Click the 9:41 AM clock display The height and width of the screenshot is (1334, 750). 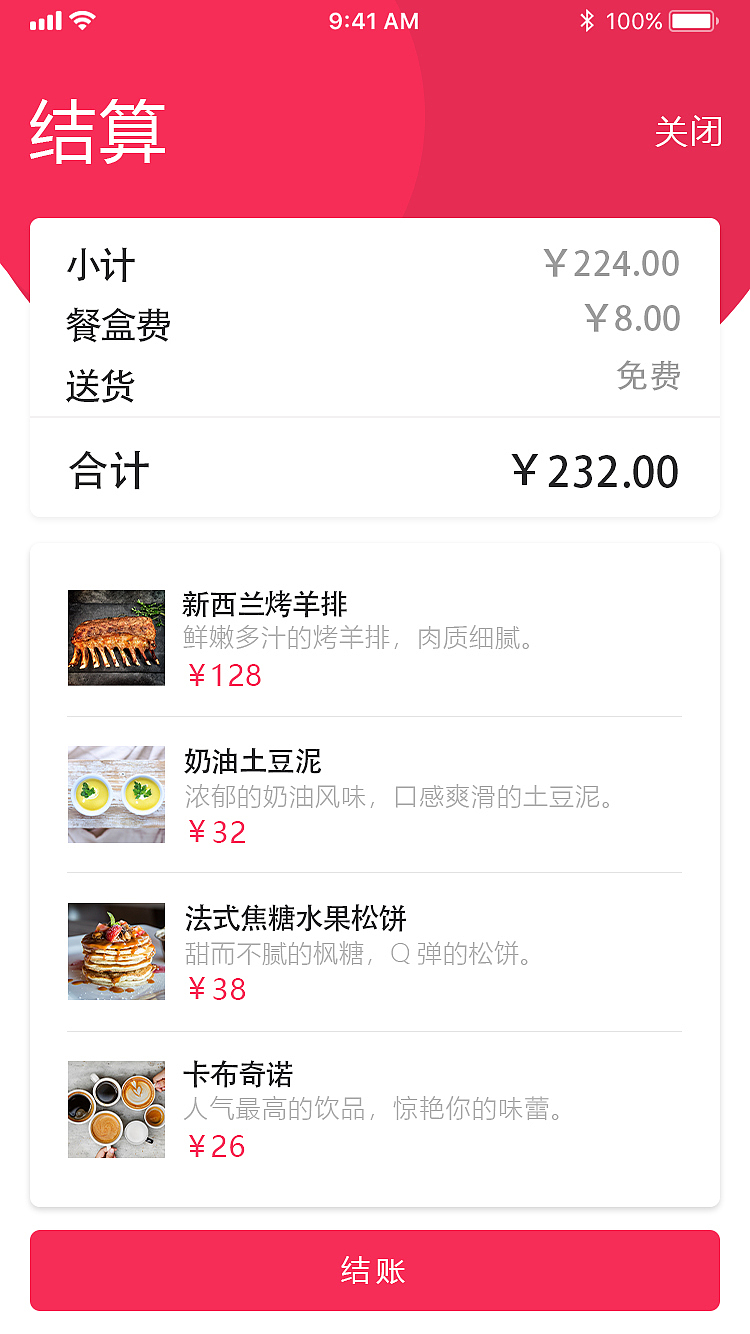click(x=374, y=20)
